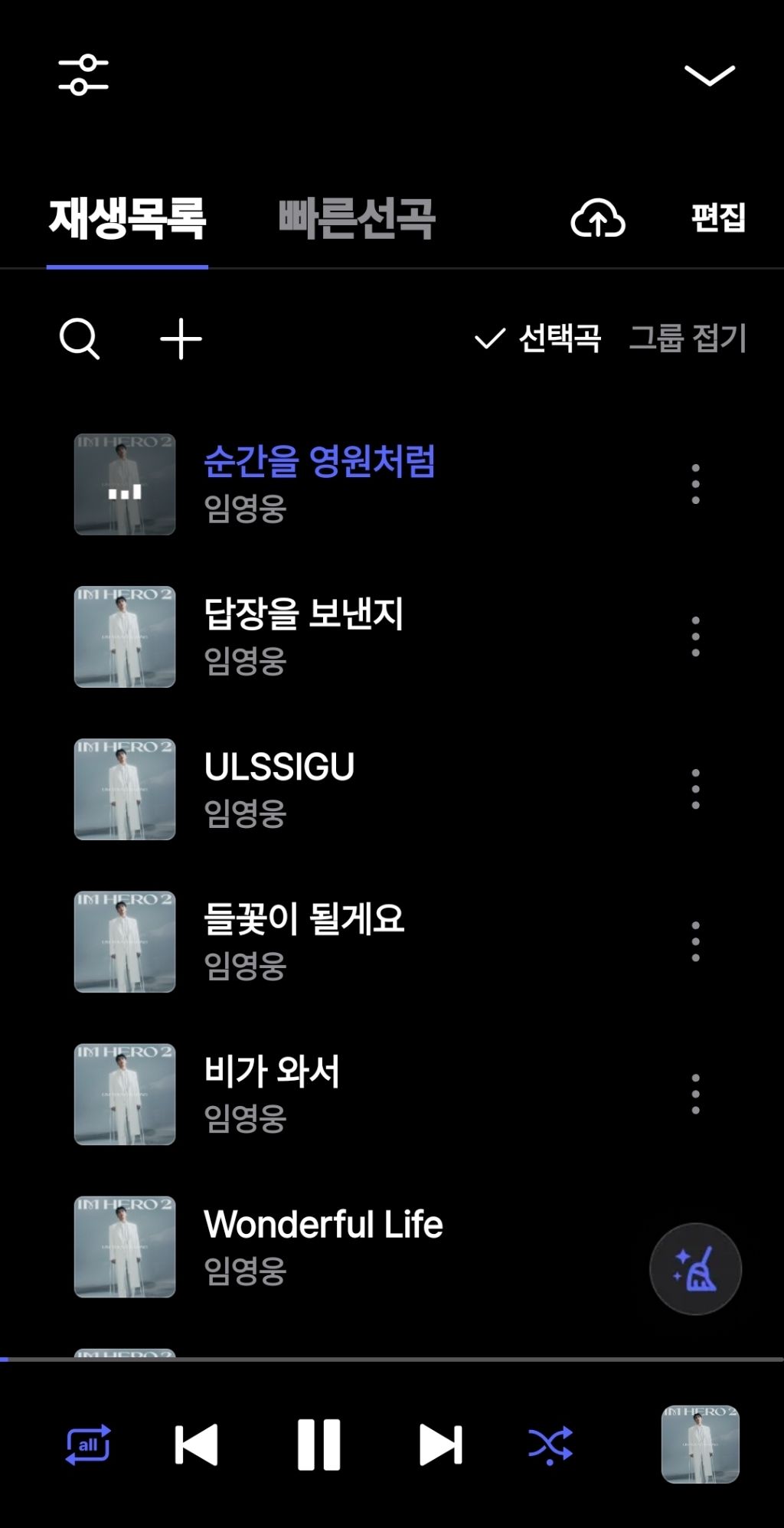The height and width of the screenshot is (1528, 784).
Task: Tap the cloud upload icon
Action: coord(598,218)
